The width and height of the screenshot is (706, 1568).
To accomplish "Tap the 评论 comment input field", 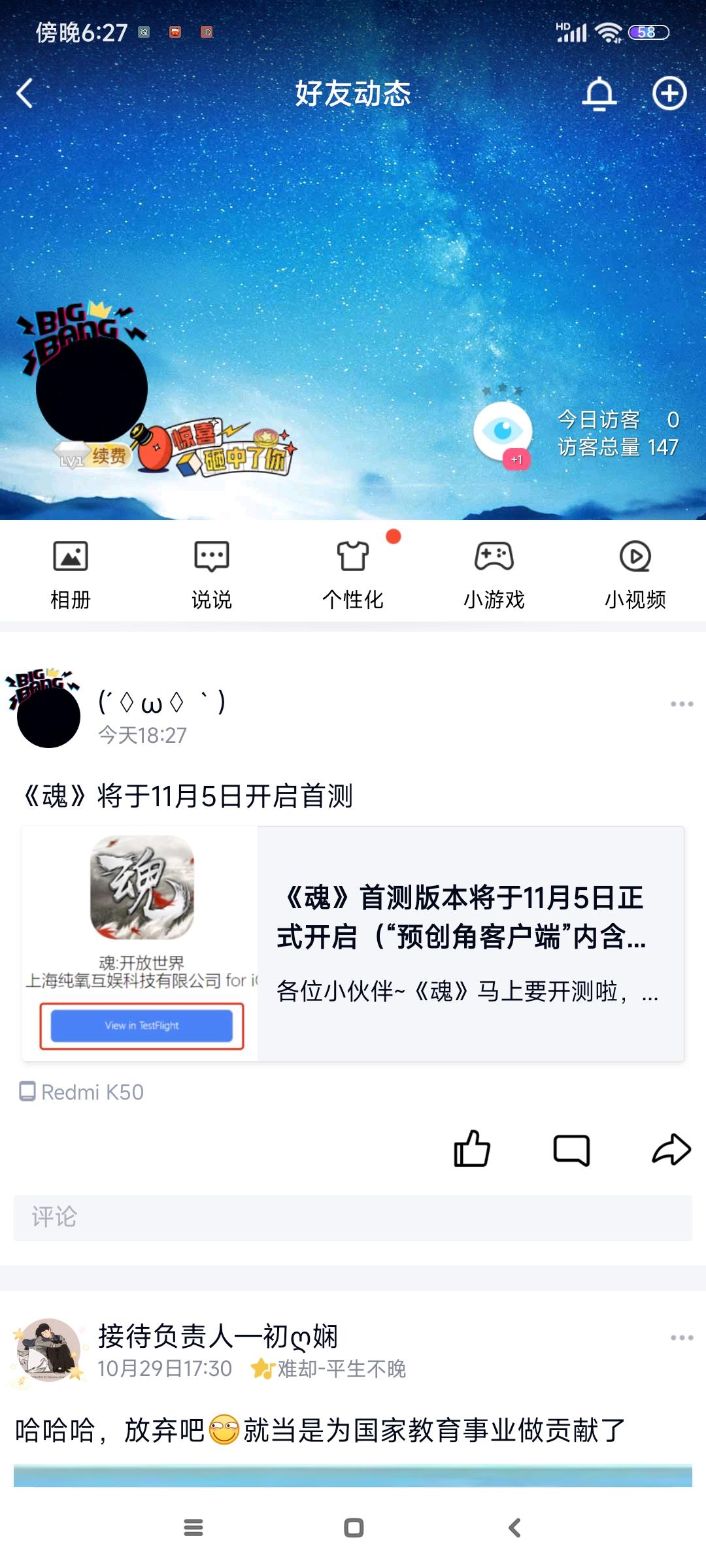I will coord(353,1217).
